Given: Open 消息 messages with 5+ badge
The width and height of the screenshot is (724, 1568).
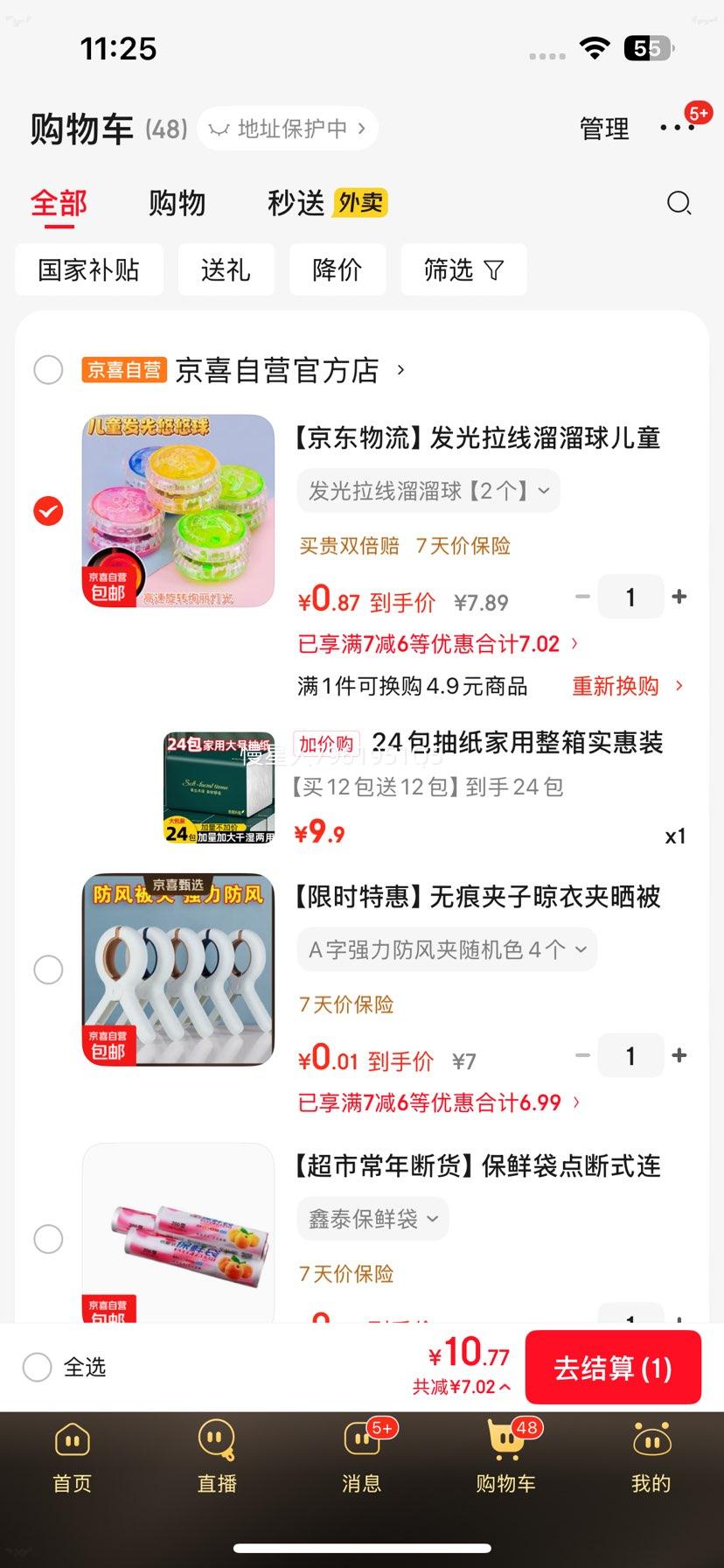Looking at the screenshot, I should coord(361,1454).
